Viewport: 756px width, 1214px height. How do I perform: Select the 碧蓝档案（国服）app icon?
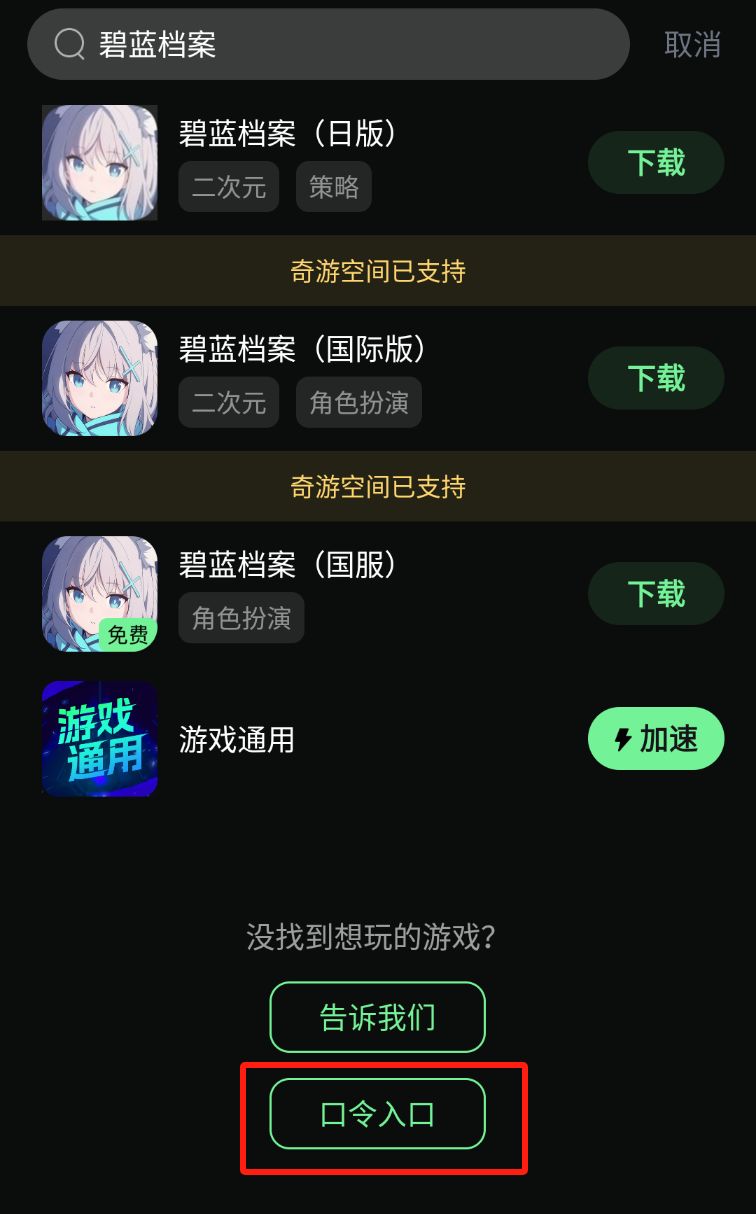(99, 593)
